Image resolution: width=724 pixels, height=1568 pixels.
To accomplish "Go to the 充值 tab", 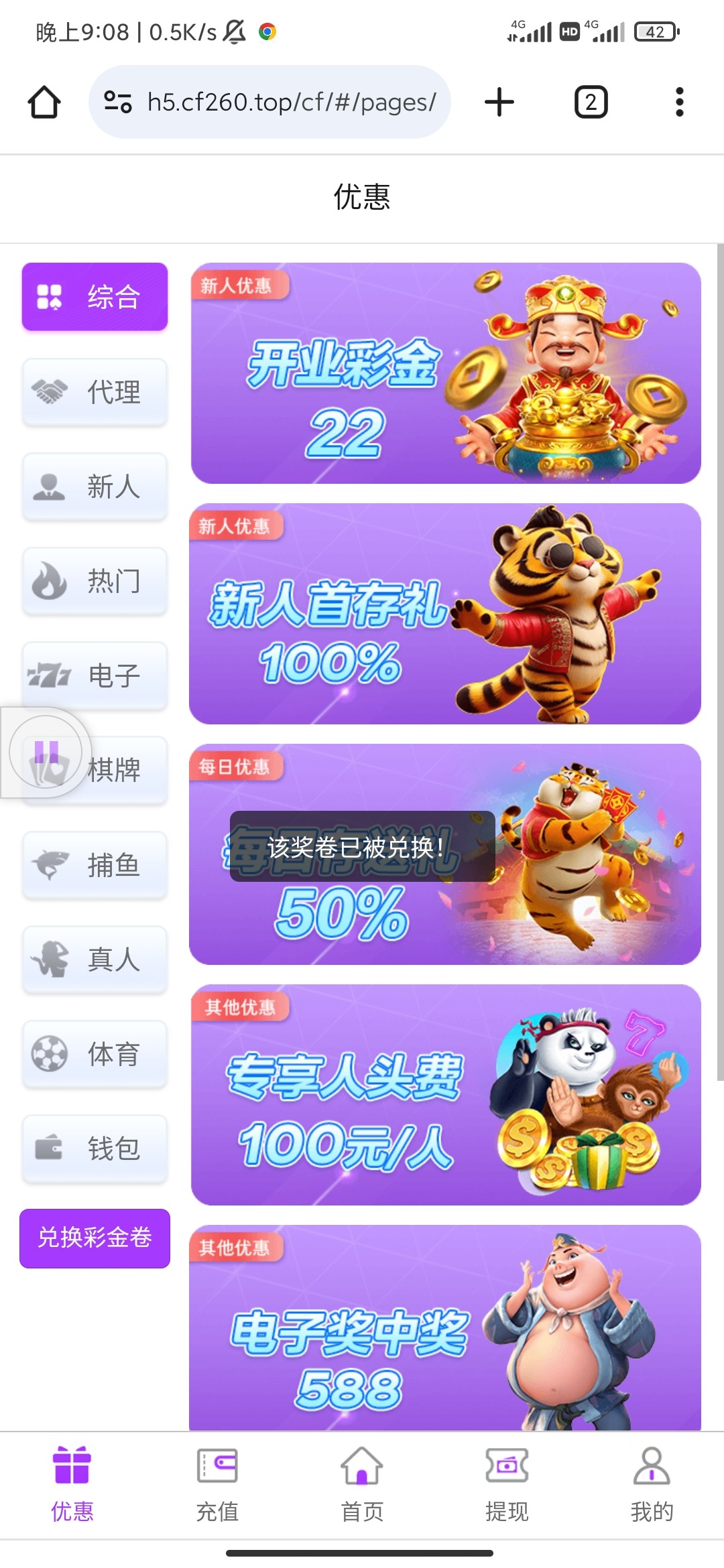I will (x=217, y=1482).
